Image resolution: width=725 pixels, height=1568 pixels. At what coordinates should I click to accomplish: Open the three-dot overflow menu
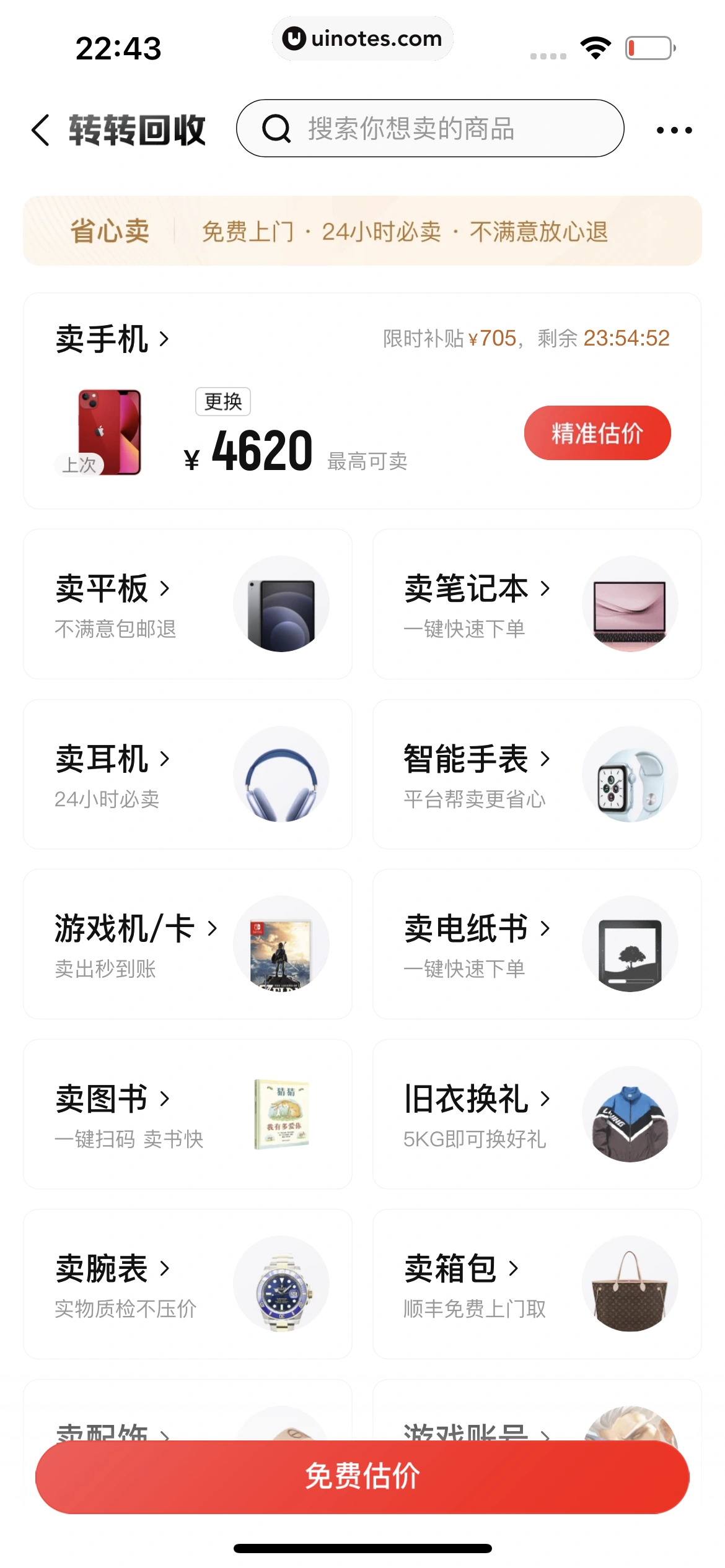click(x=673, y=129)
